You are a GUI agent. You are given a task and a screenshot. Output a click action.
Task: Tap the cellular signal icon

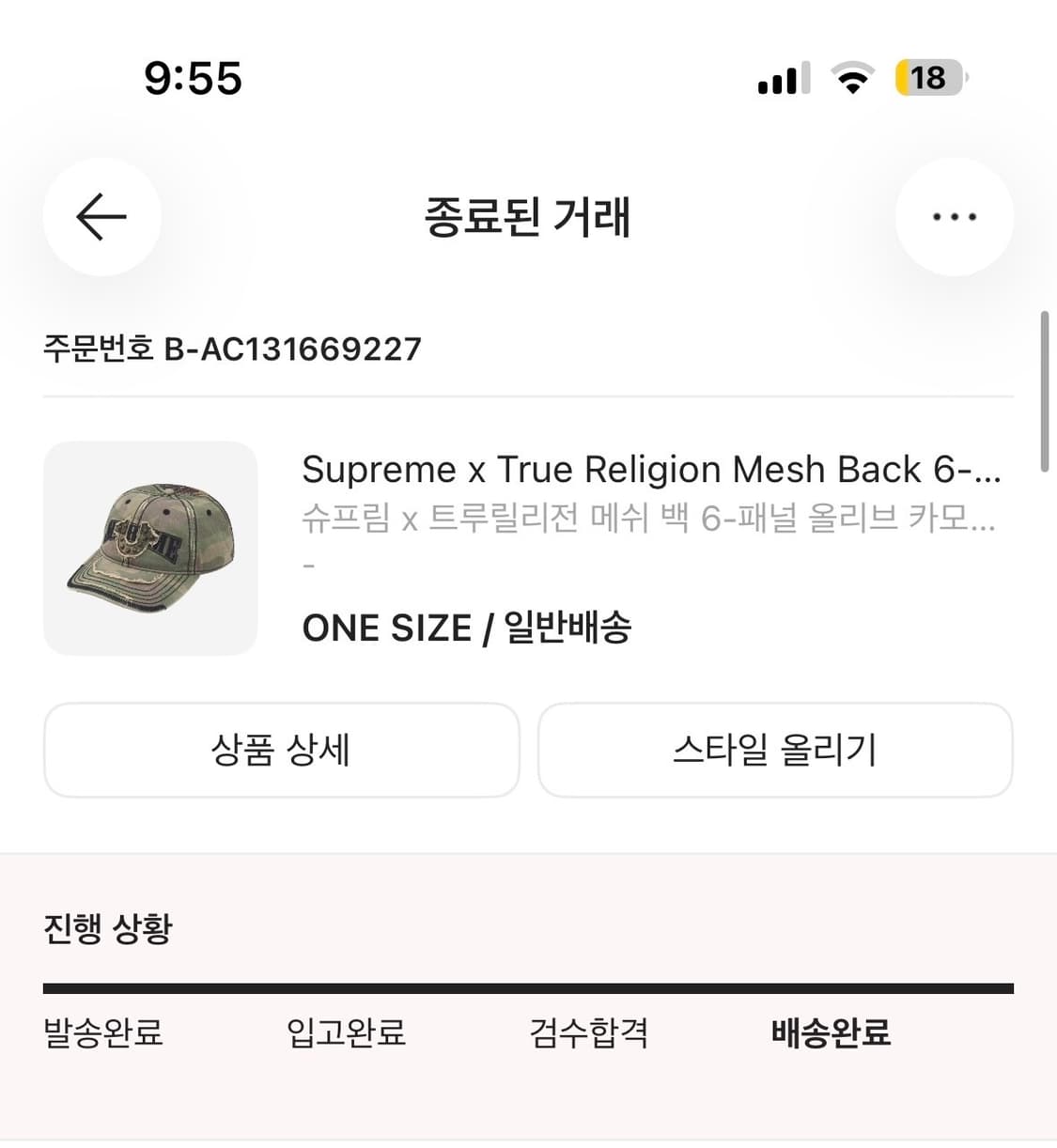coord(783,79)
